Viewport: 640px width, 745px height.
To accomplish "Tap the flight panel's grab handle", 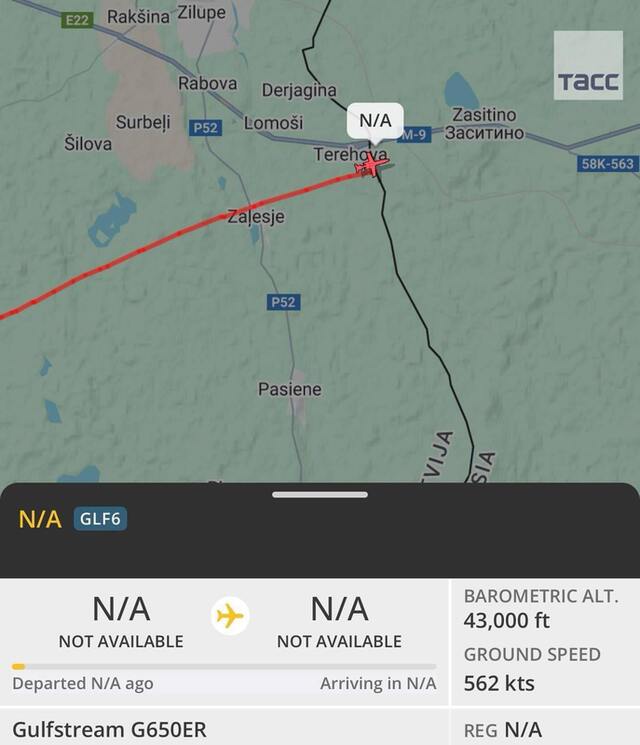I will click(x=320, y=494).
